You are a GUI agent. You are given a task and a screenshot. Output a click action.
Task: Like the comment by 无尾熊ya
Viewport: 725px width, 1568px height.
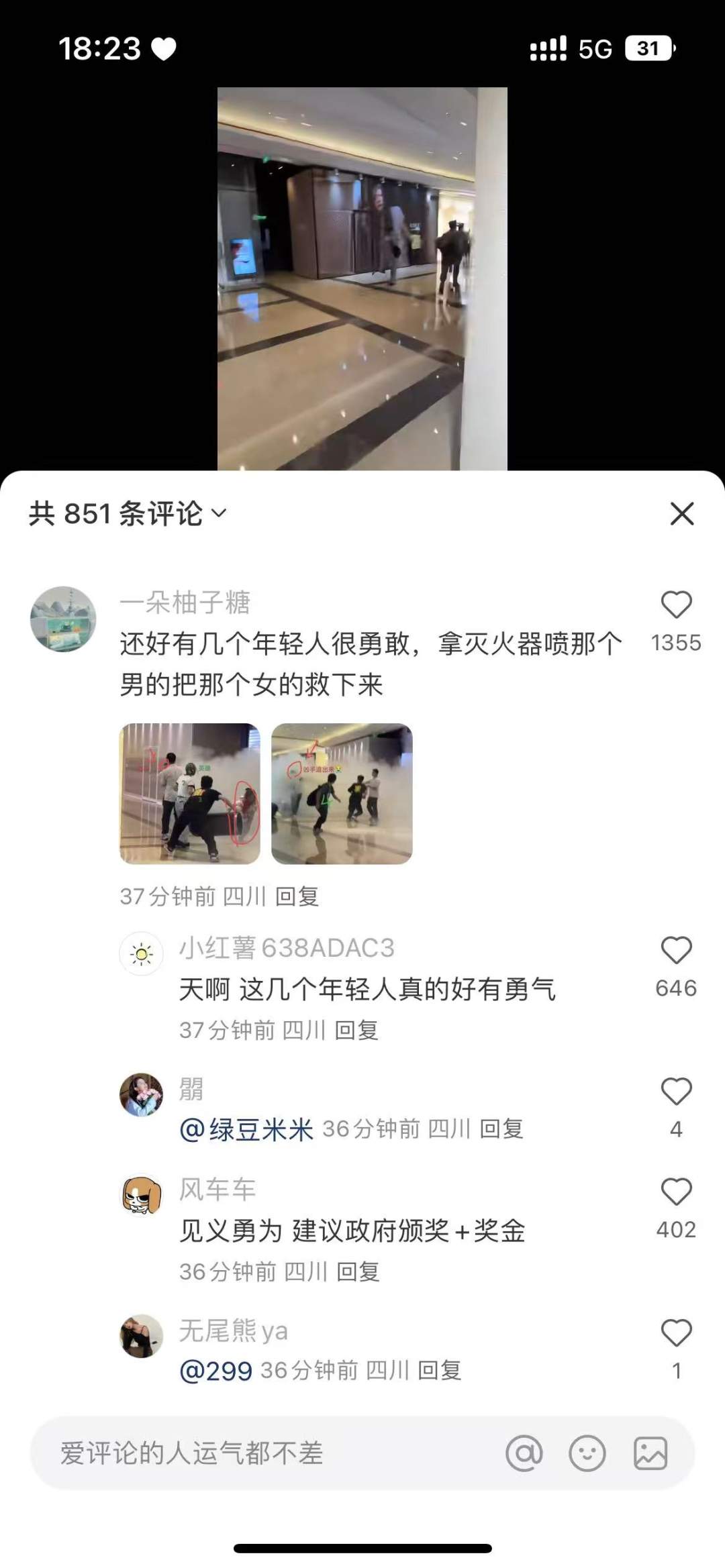tap(676, 1333)
